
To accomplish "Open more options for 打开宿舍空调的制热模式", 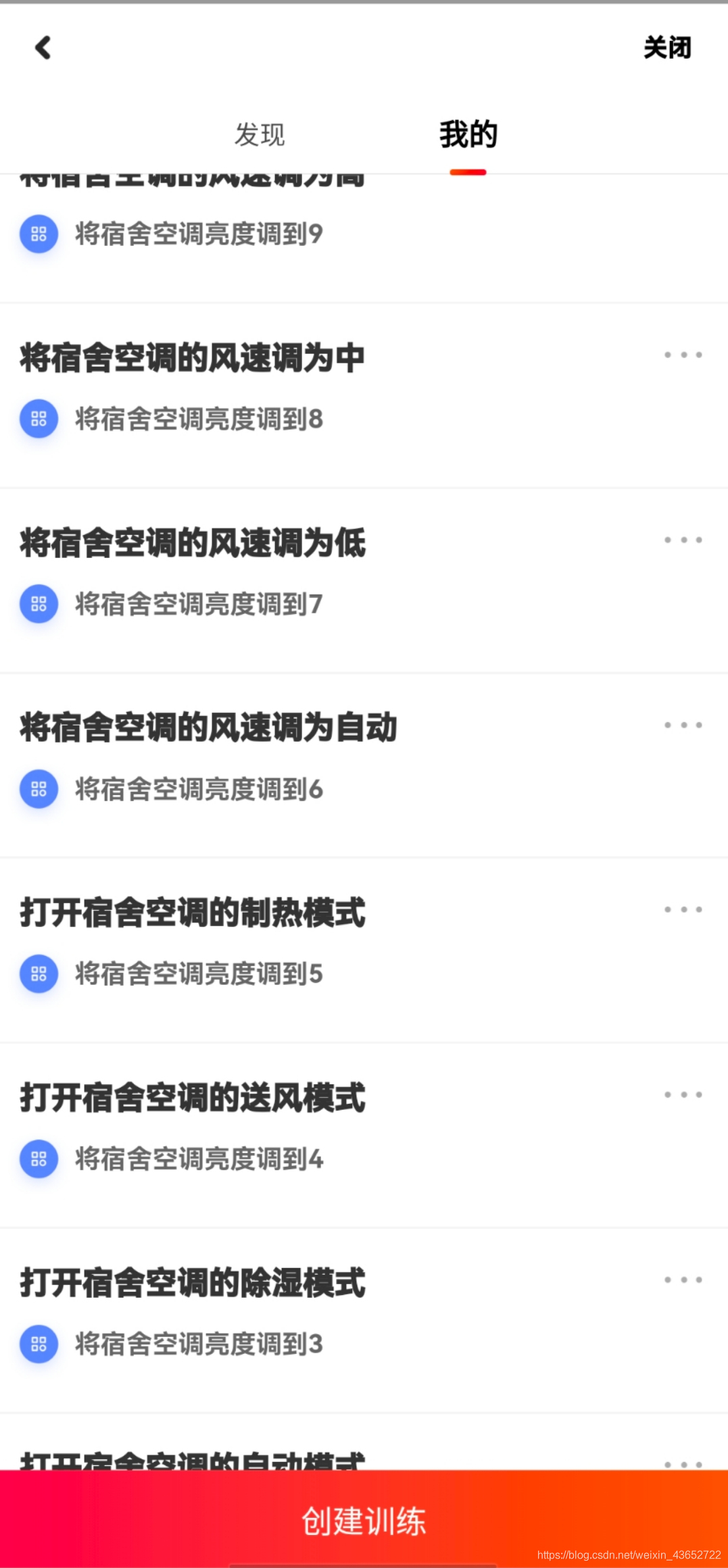I will point(683,909).
